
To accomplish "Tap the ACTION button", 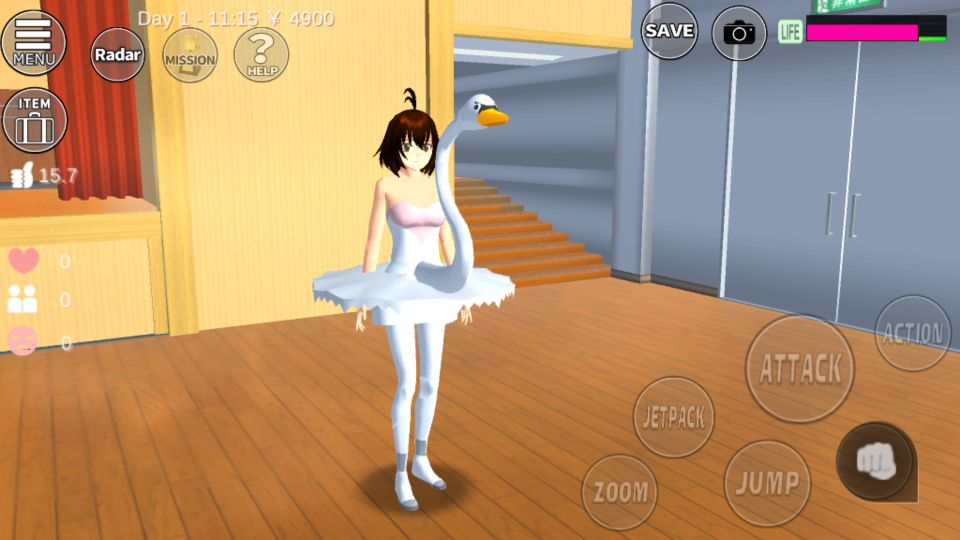I will pos(912,333).
